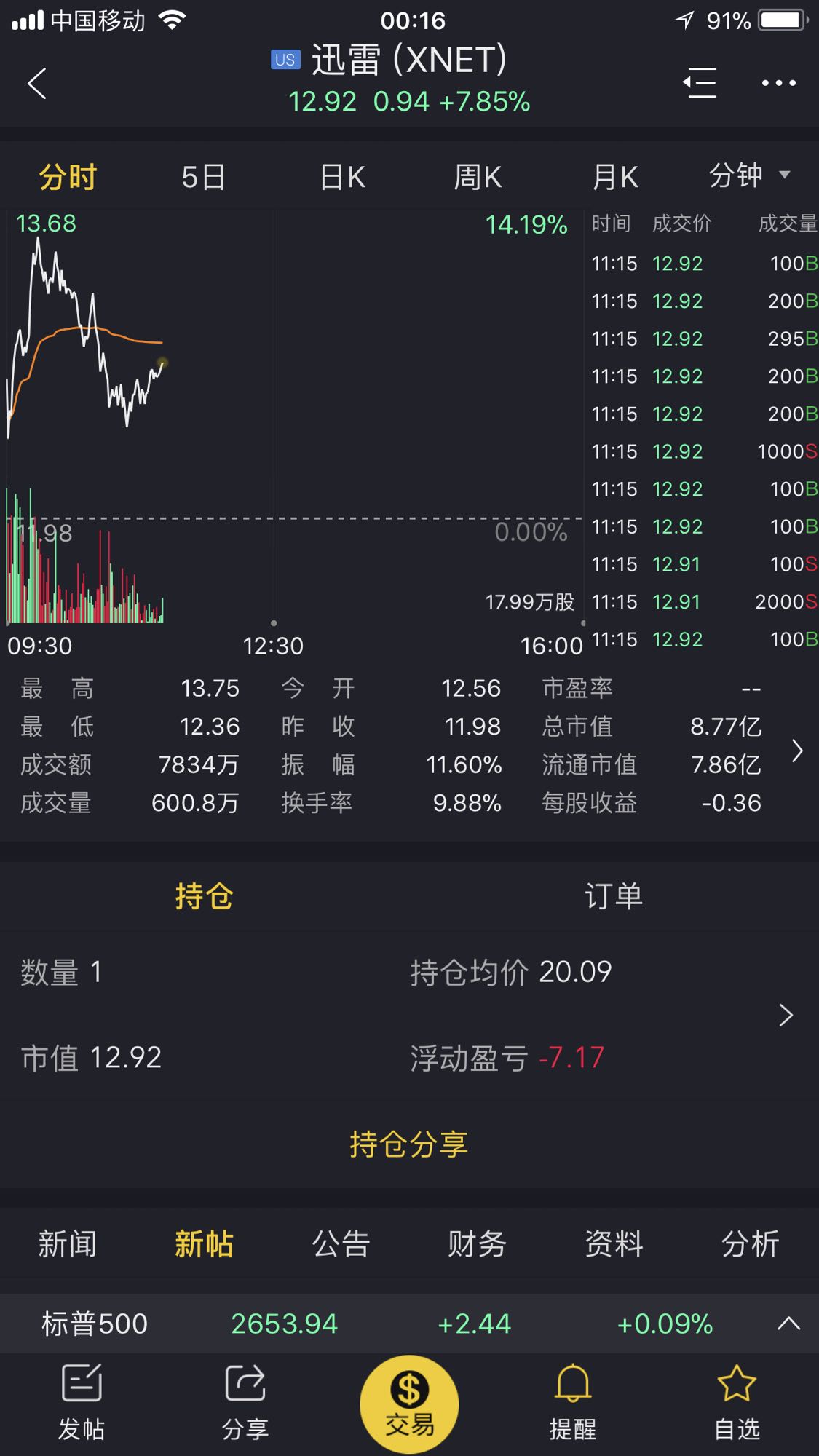Switch to the 订单 tab

pos(613,896)
